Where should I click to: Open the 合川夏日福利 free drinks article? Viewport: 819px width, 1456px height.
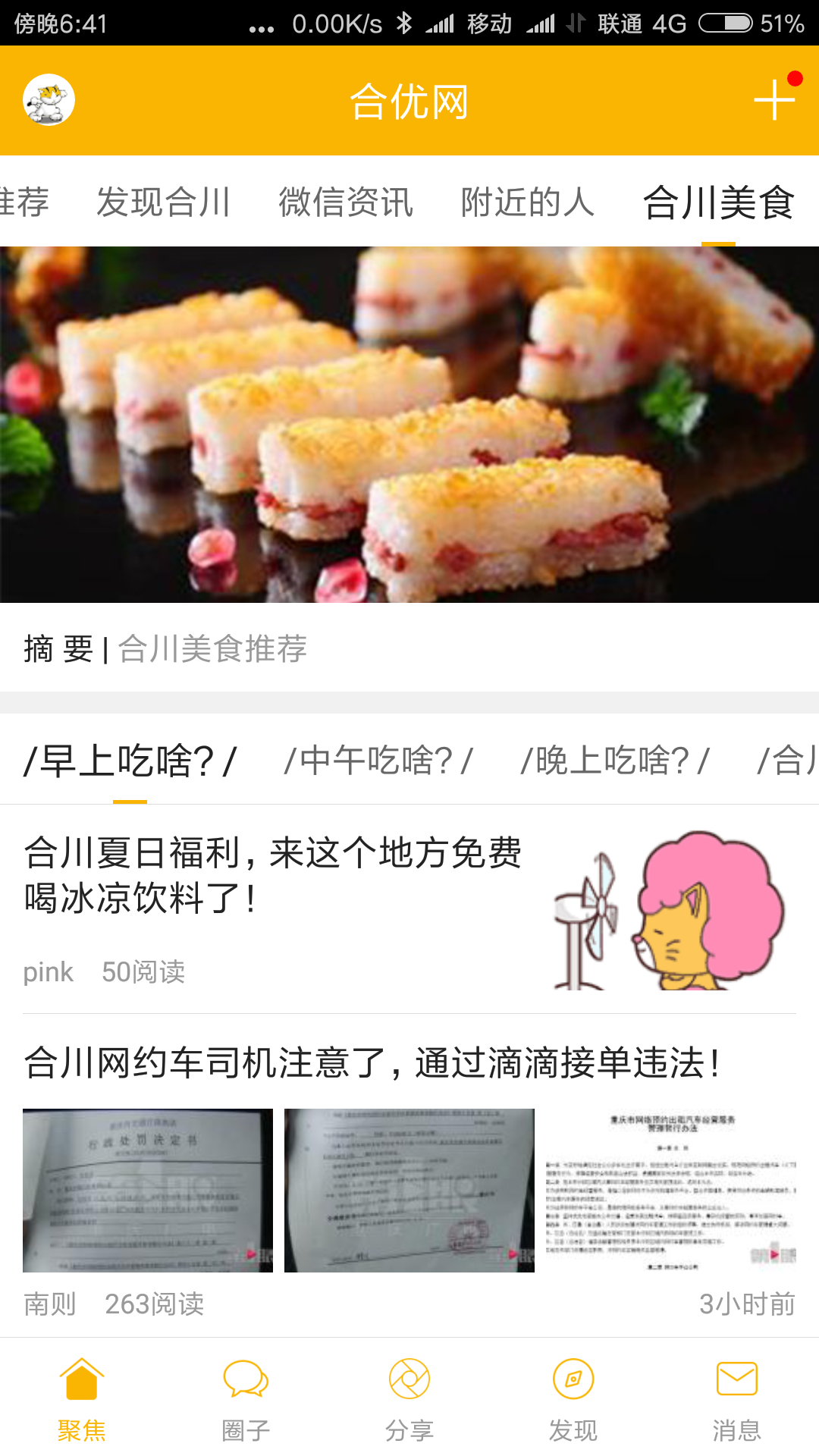tap(273, 876)
